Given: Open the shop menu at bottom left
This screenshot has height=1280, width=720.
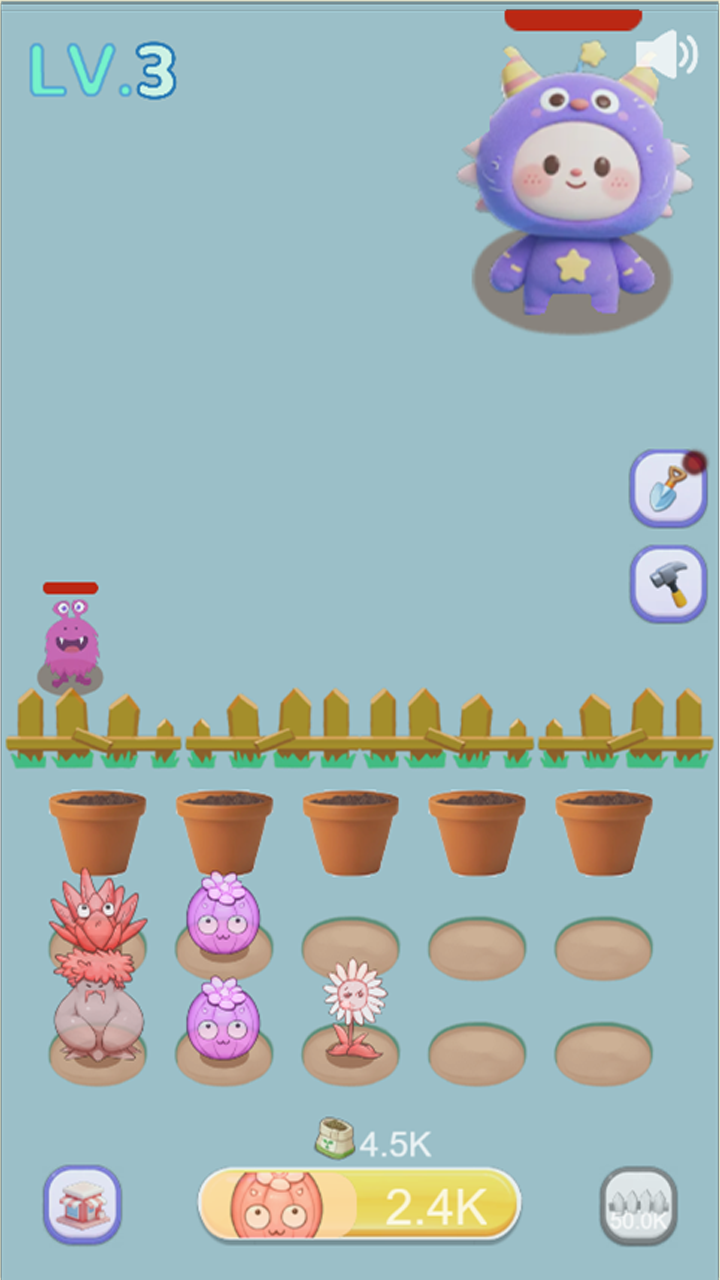Looking at the screenshot, I should (x=82, y=1206).
